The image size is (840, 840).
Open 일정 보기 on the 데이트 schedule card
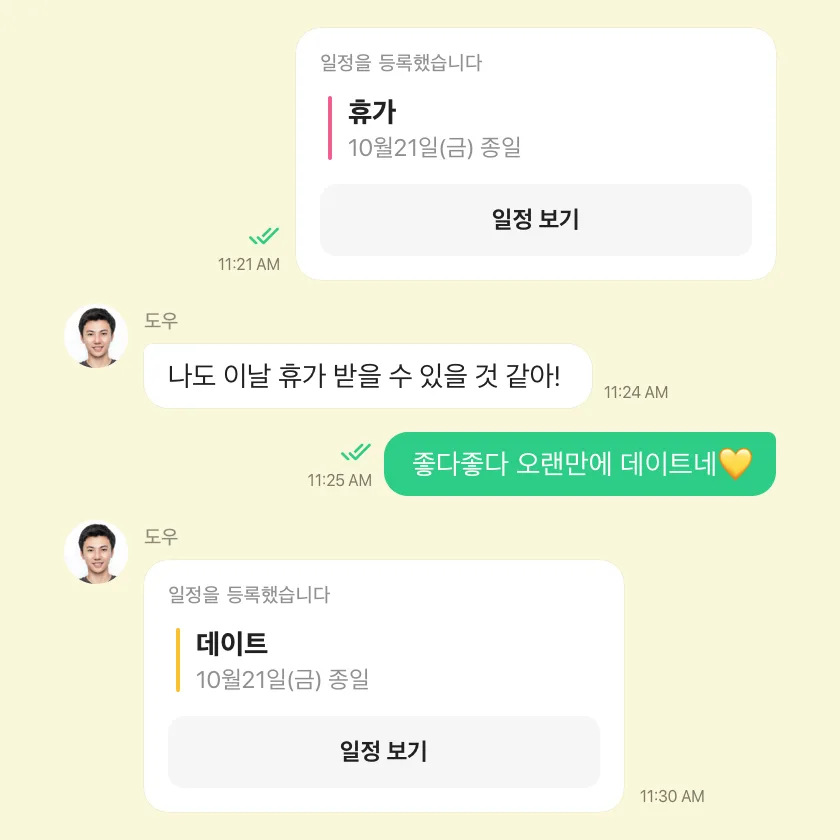(383, 752)
